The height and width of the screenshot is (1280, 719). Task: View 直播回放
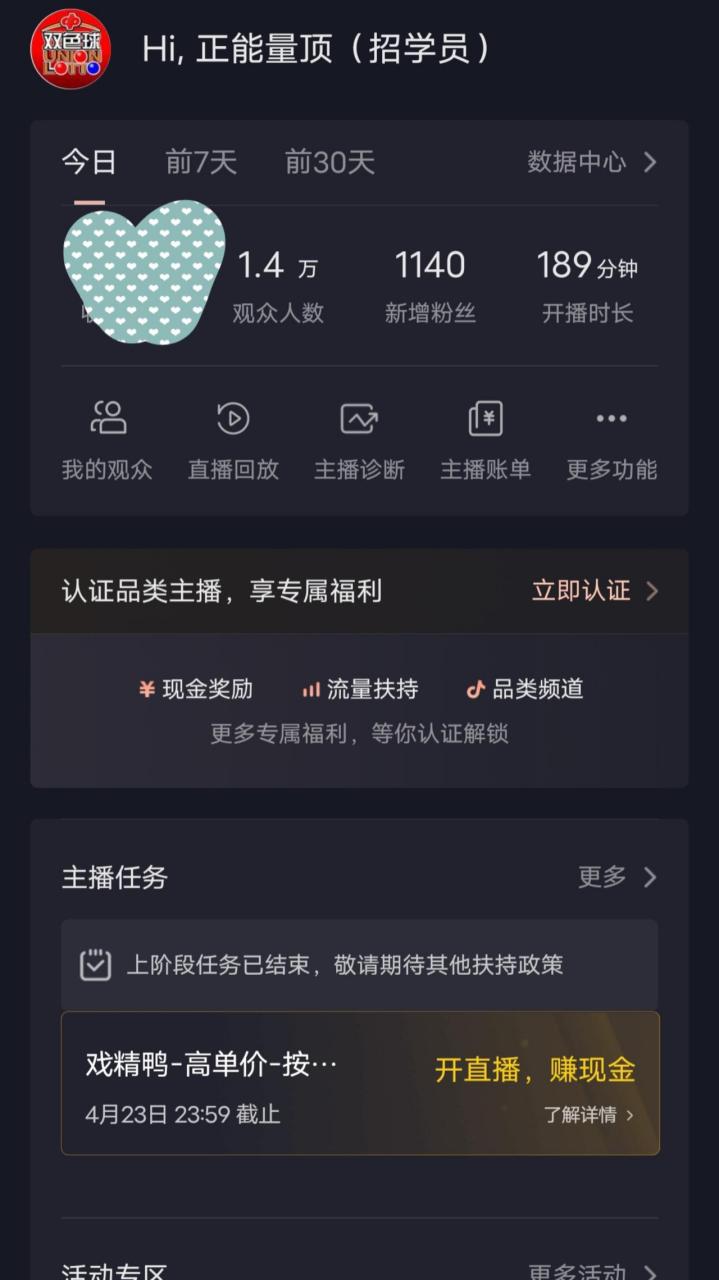pyautogui.click(x=233, y=441)
